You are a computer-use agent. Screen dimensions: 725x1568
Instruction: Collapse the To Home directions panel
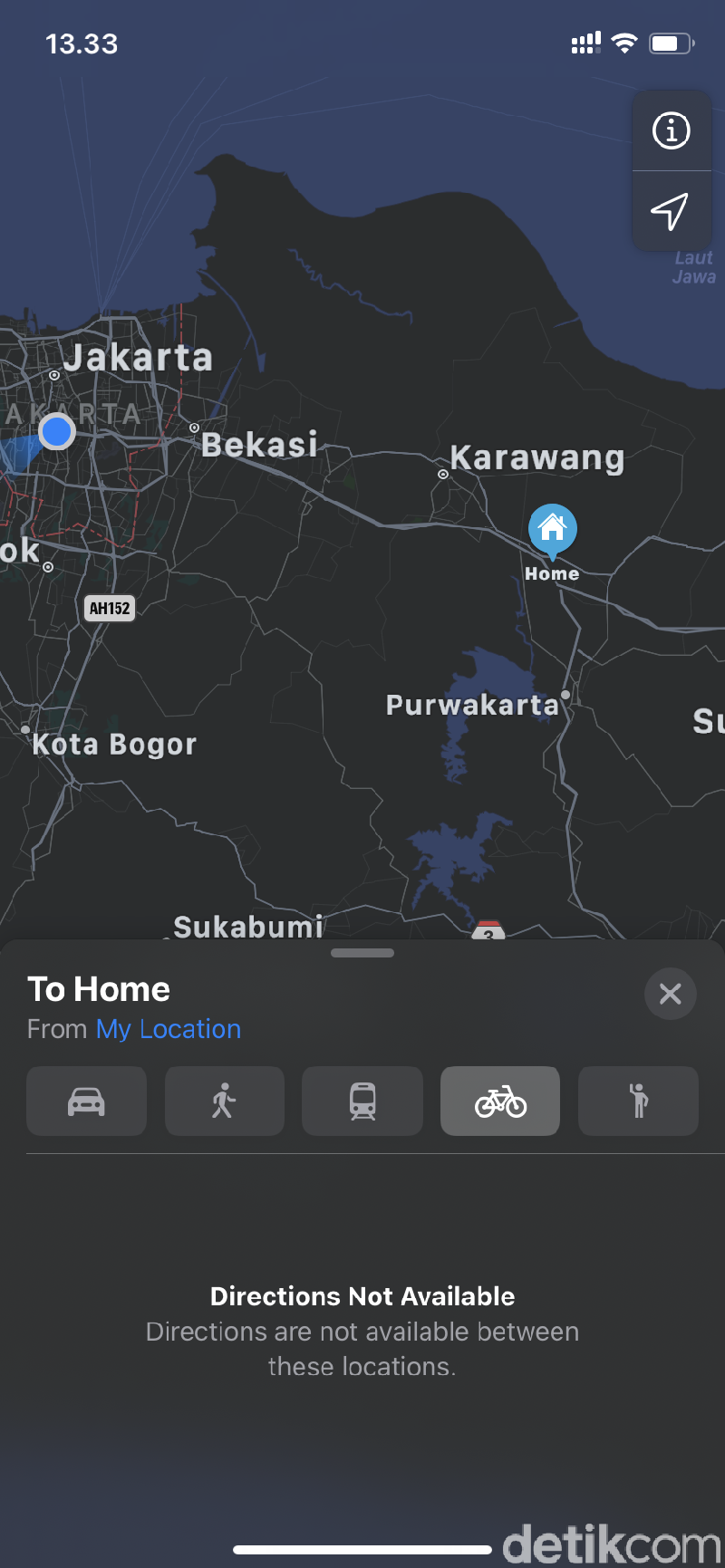671,994
